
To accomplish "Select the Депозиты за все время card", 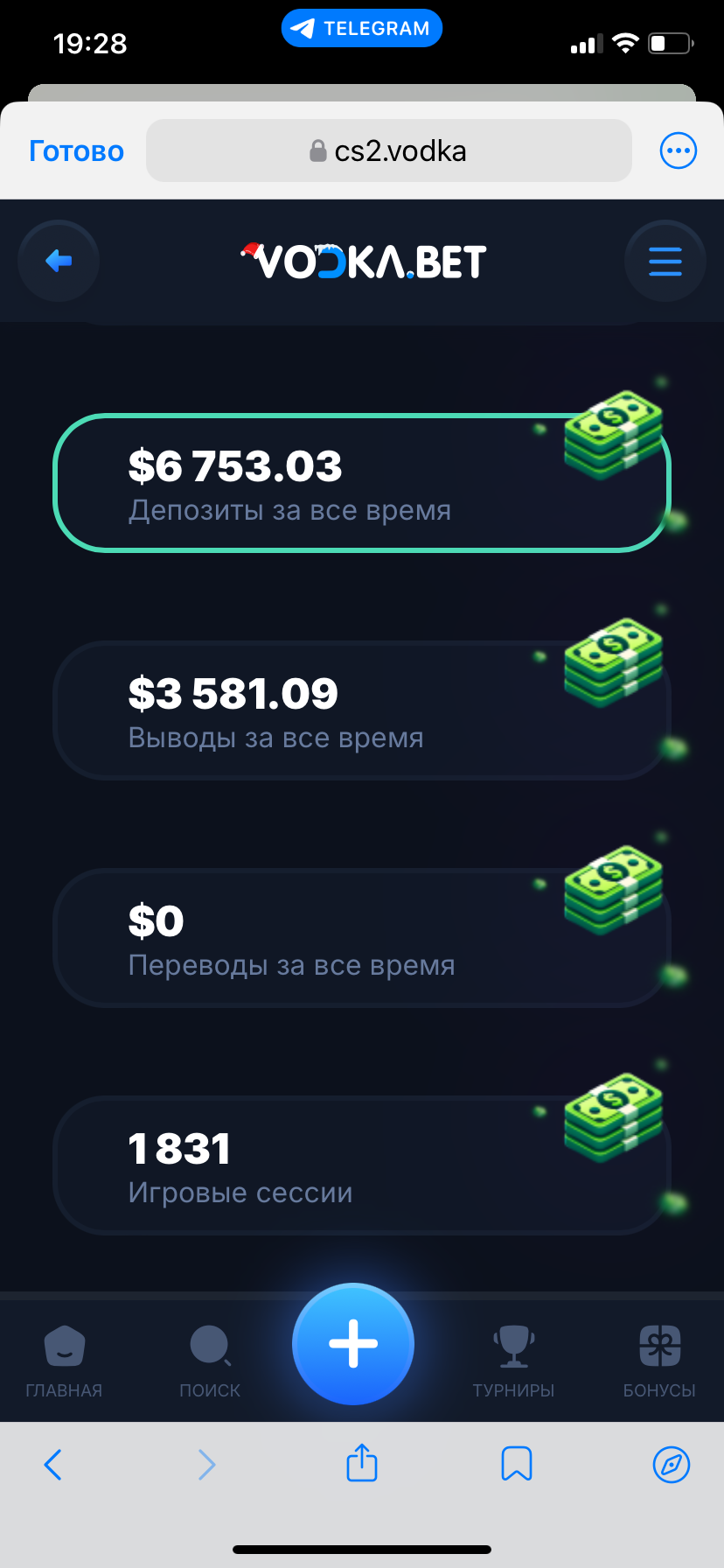I will [x=361, y=483].
